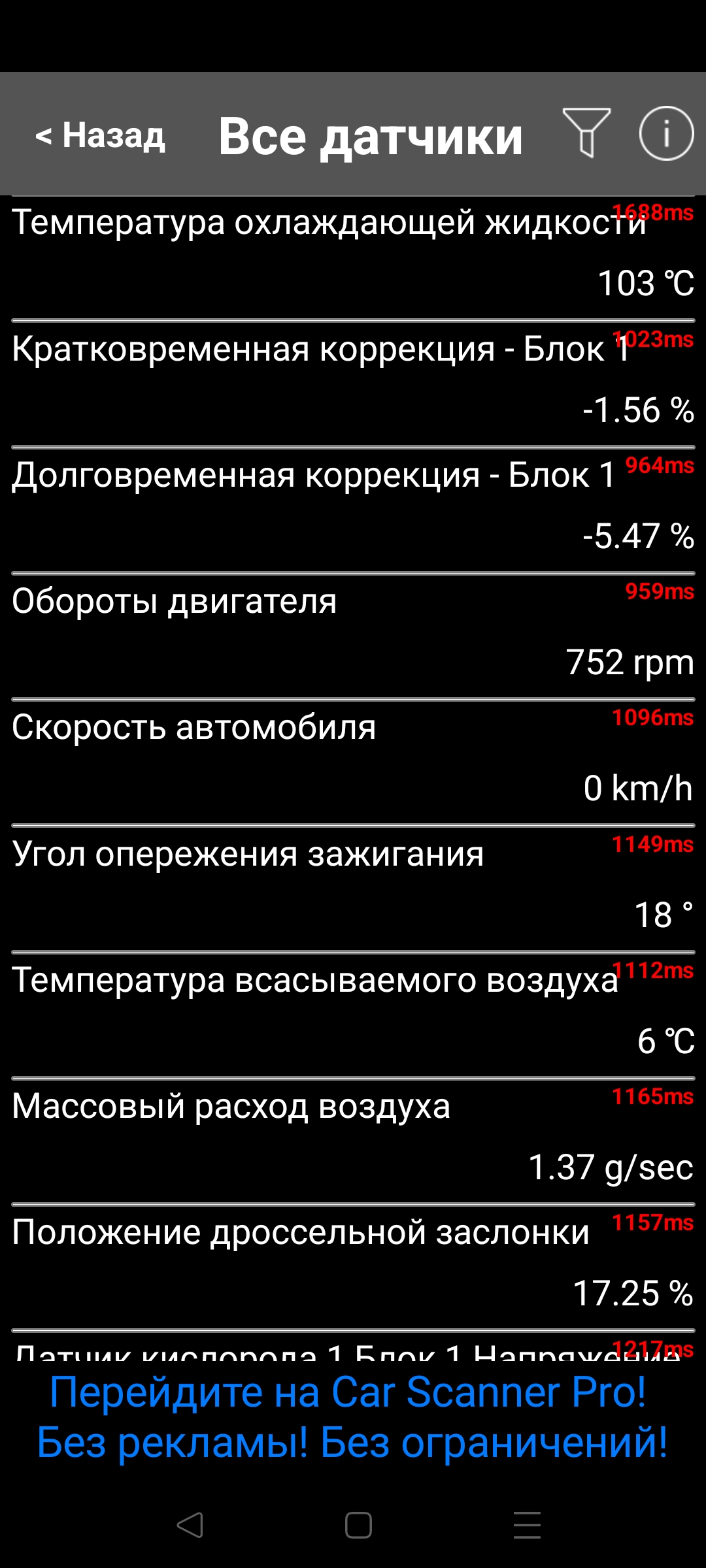Open Долговременная коррекция - Блок 1 sensor
Viewport: 706px width, 1568px height.
[x=353, y=510]
